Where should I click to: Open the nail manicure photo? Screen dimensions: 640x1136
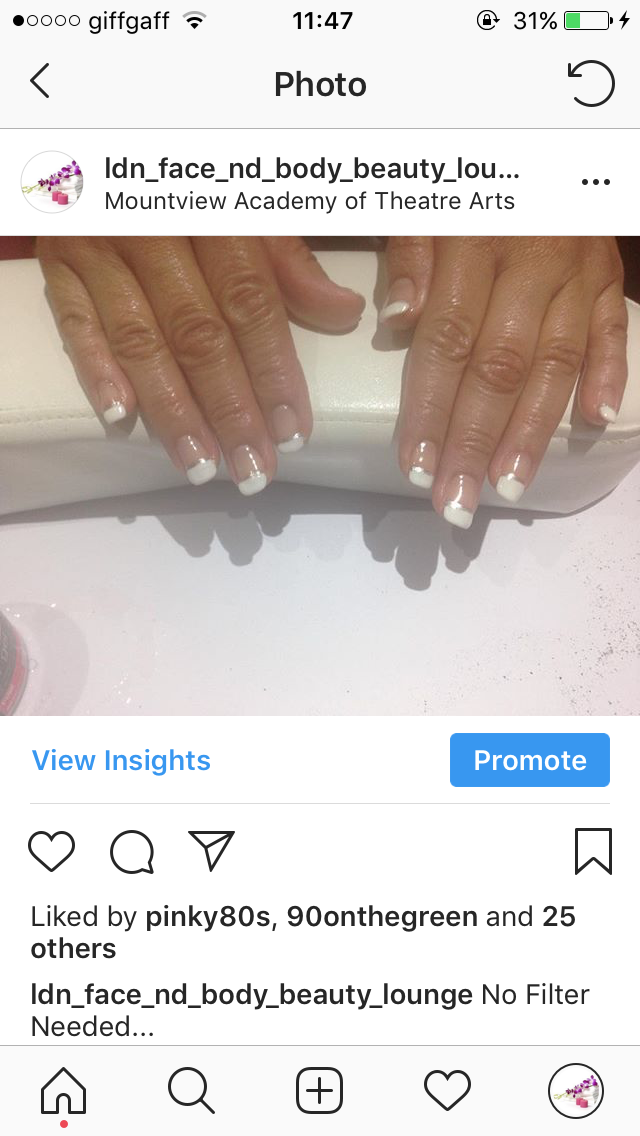pyautogui.click(x=320, y=475)
